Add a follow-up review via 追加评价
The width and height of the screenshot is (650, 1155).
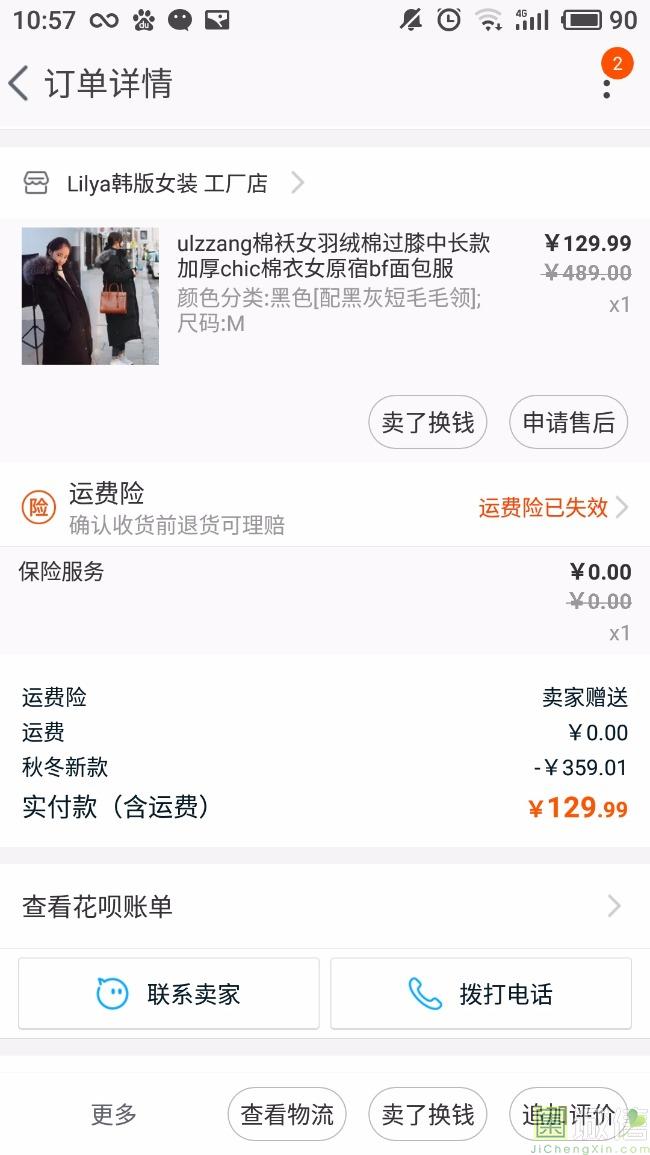coord(568,1114)
